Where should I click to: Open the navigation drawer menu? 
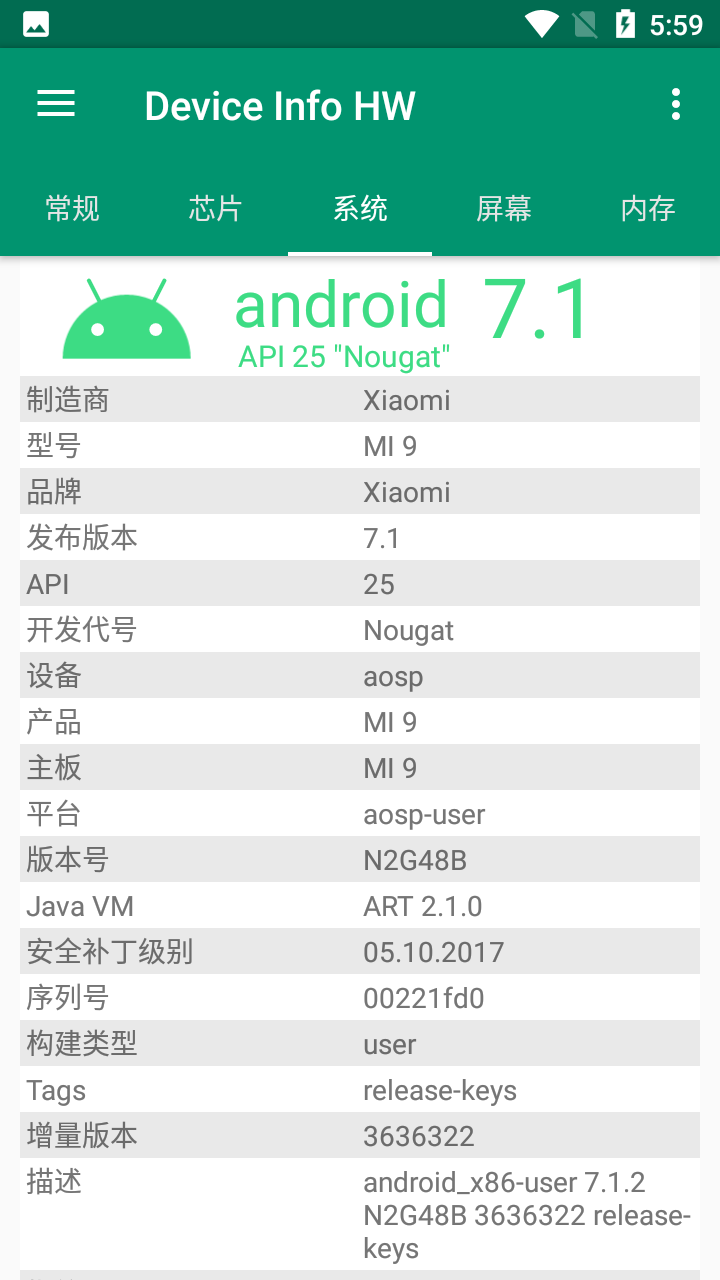point(55,104)
